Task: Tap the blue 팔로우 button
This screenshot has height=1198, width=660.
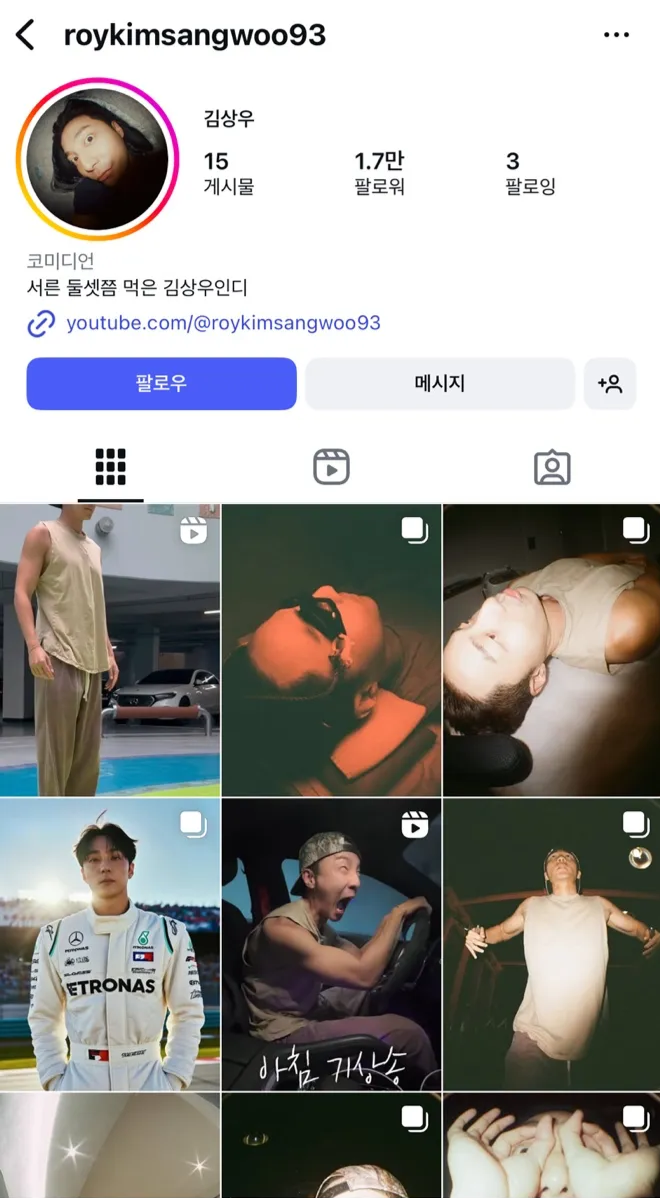Action: pos(161,384)
